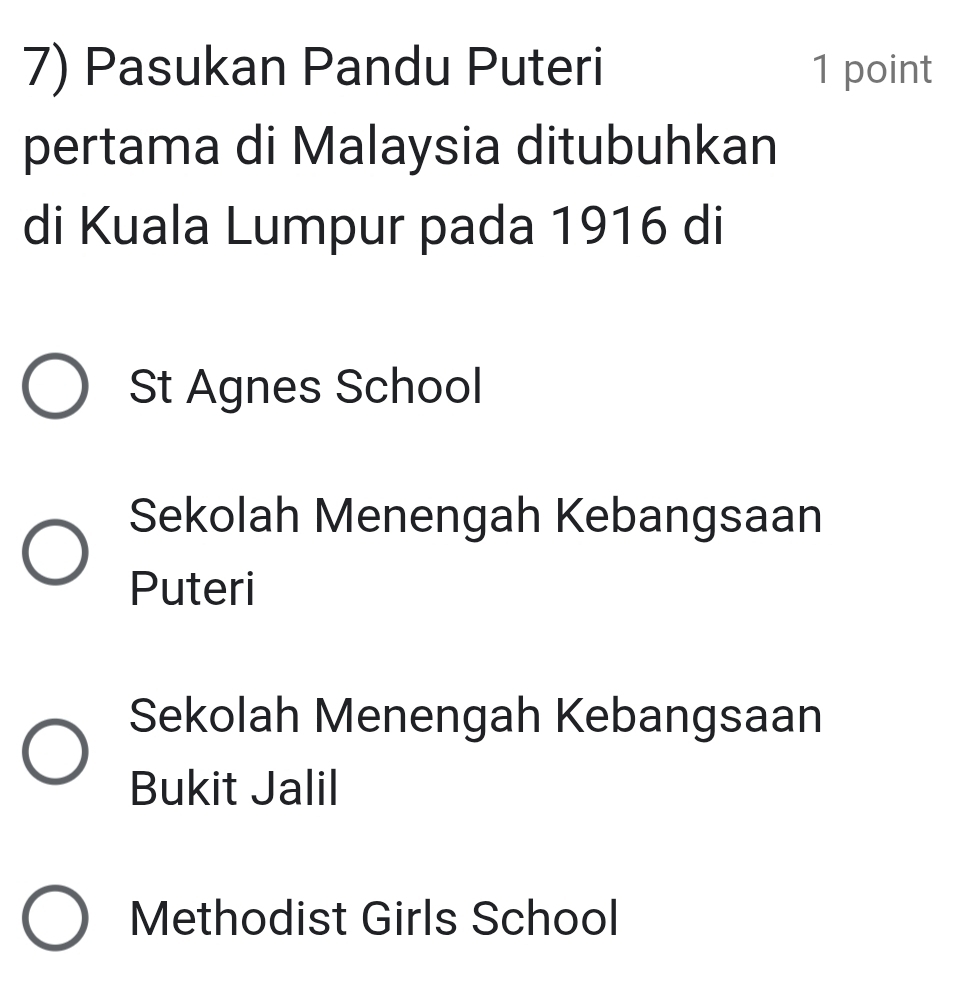Image resolution: width=979 pixels, height=1007 pixels.
Task: Select the St Agnes School option
Action: tap(55, 386)
